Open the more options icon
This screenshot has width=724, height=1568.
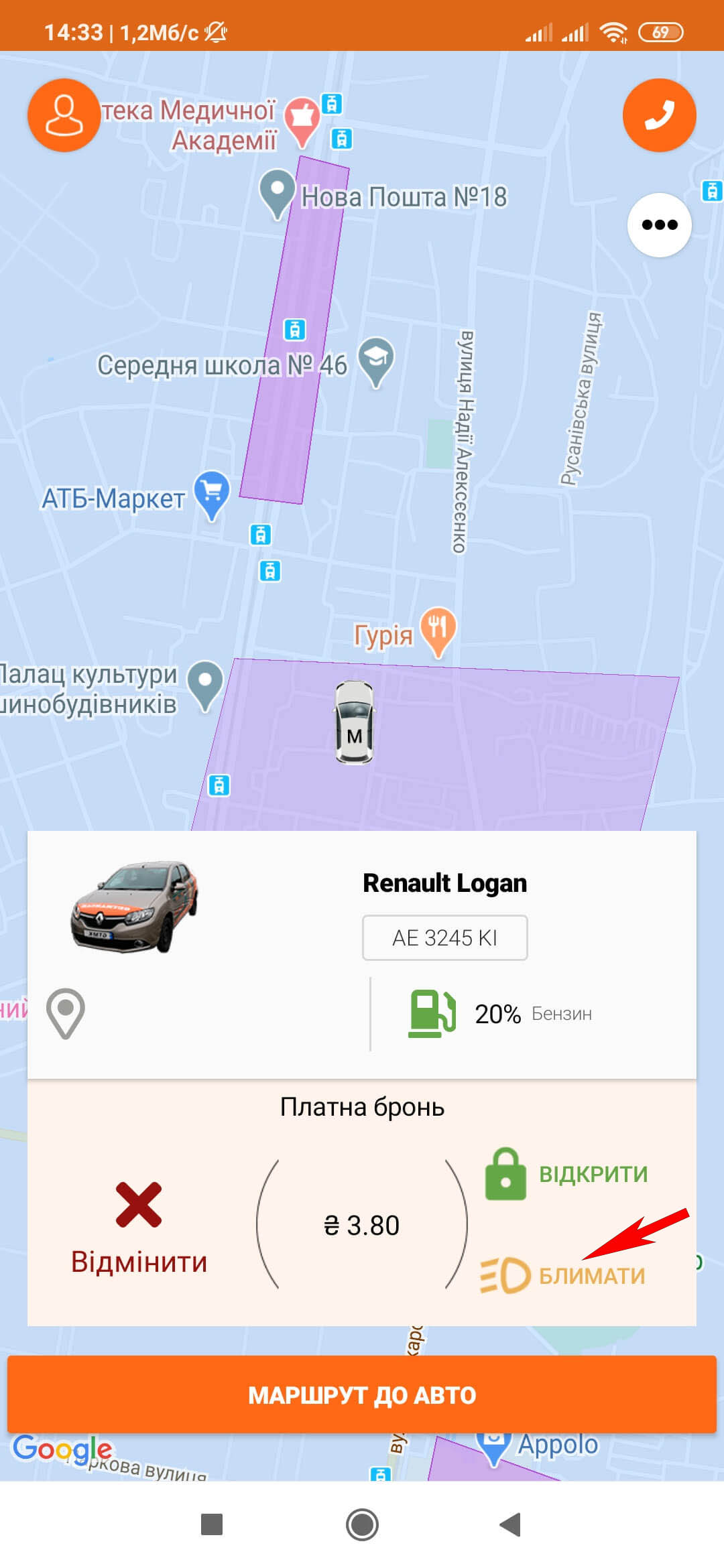click(659, 224)
